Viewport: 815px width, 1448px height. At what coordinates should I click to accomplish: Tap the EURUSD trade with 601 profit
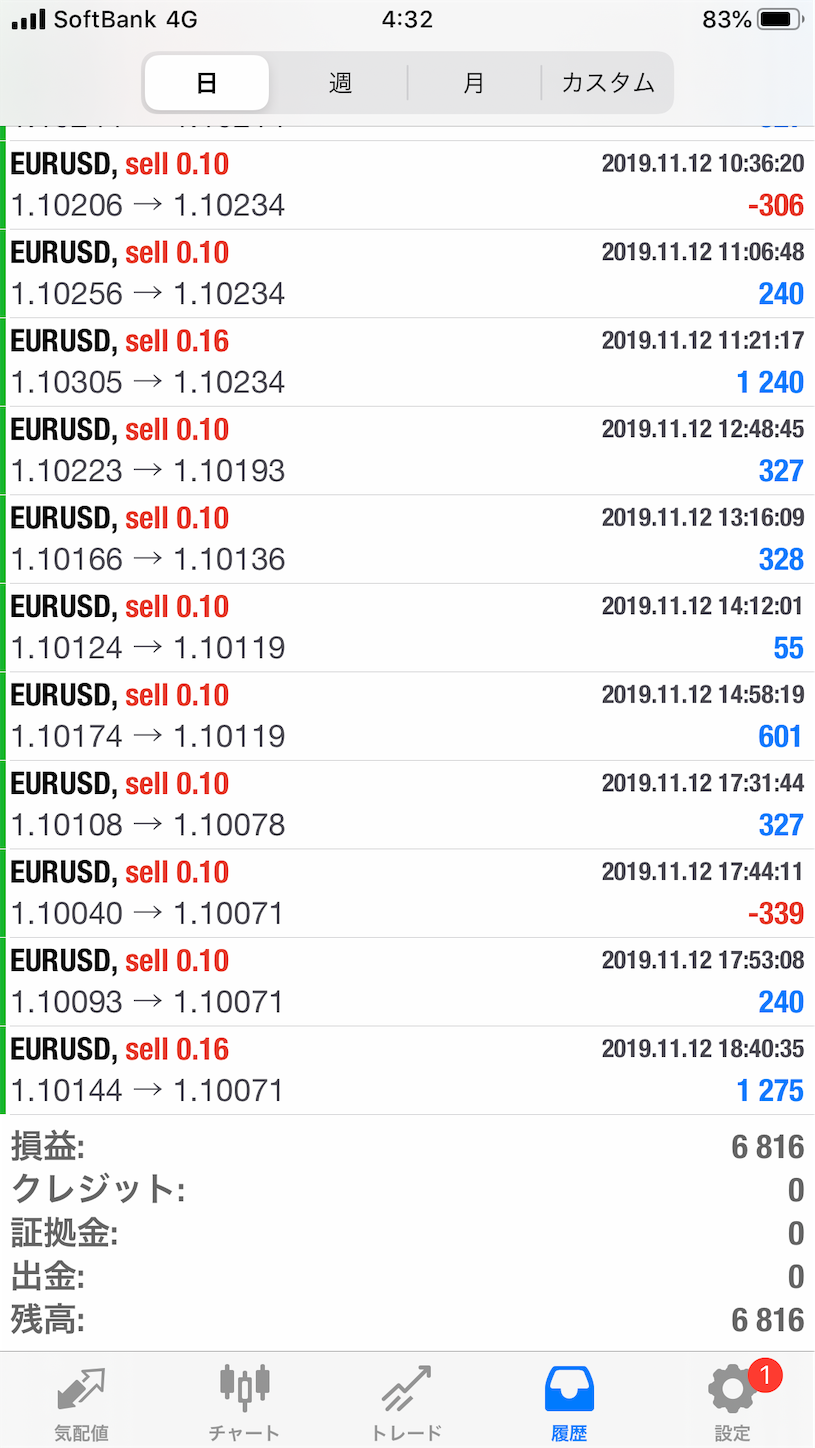[x=407, y=716]
